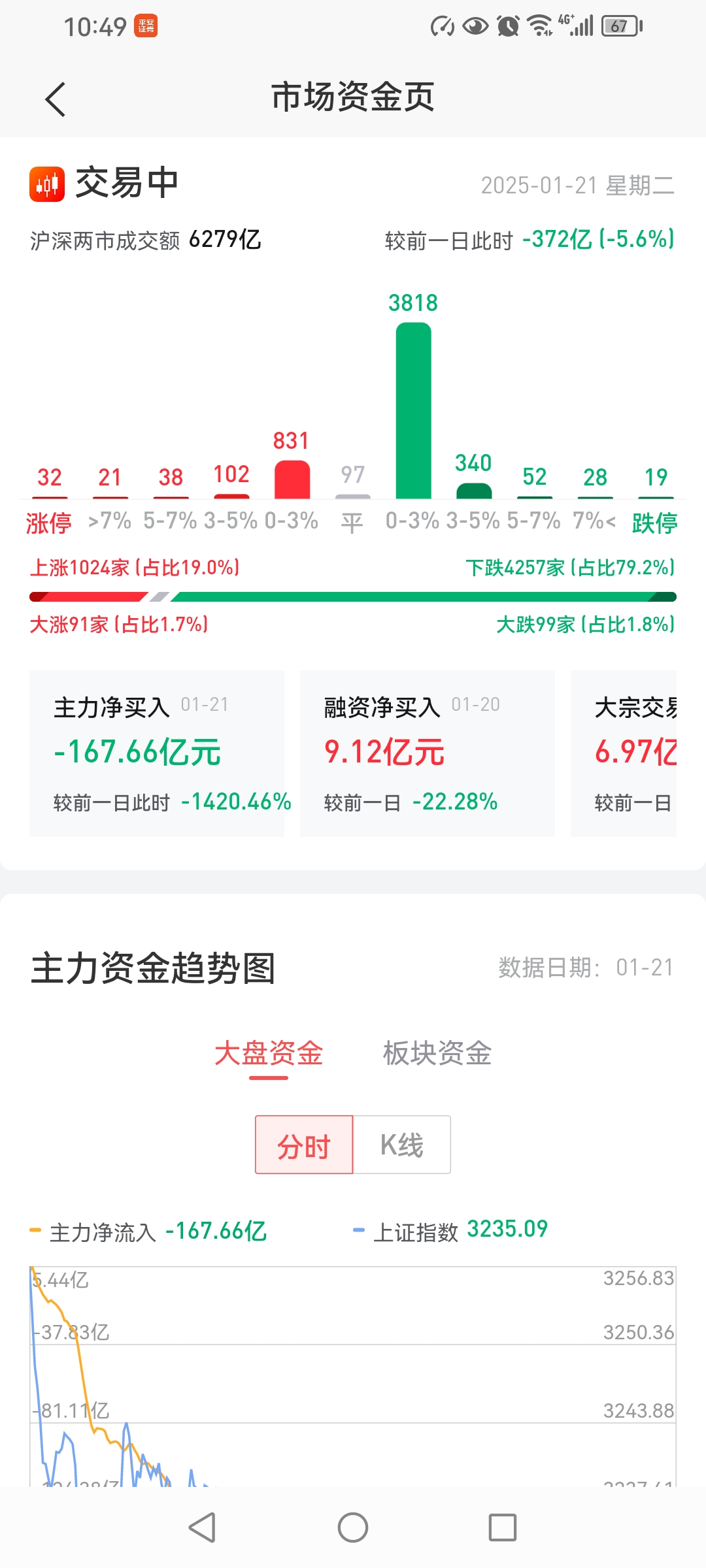This screenshot has width=706, height=1568.
Task: Tap the 3818 green decline bar
Action: point(413,405)
